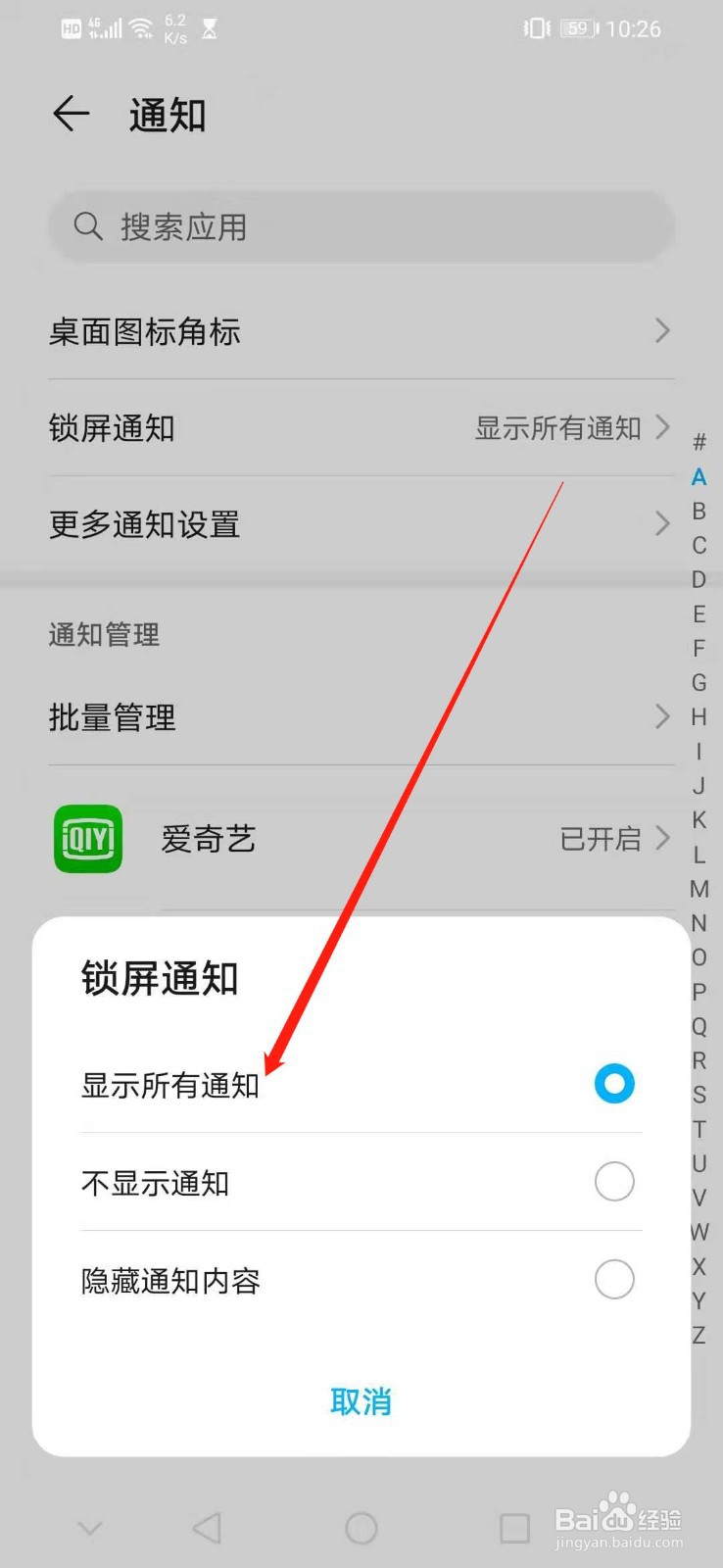The image size is (723, 1568).
Task: Tap the circular home button in navigation bar
Action: click(361, 1527)
